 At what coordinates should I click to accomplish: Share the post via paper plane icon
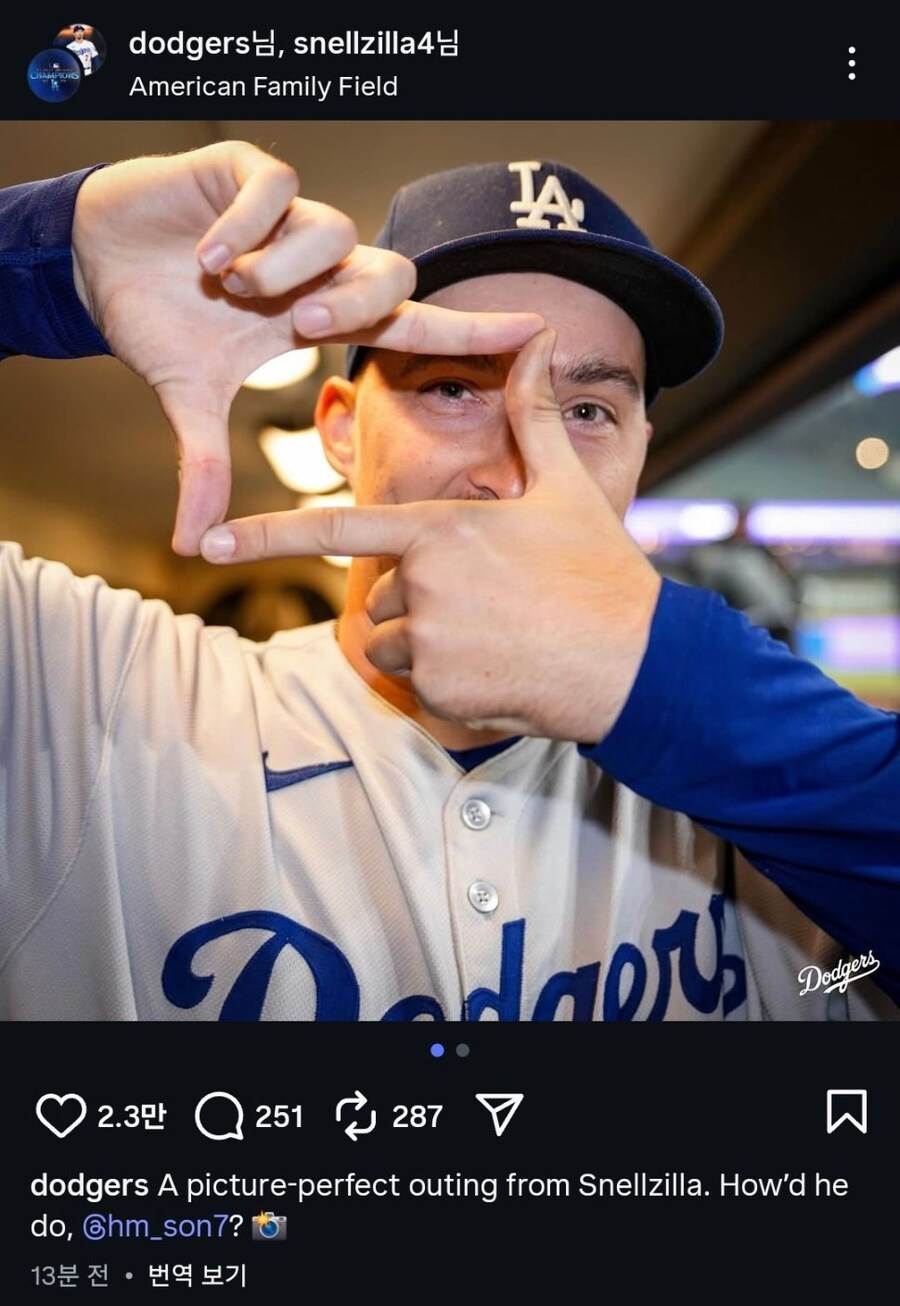pos(499,1114)
